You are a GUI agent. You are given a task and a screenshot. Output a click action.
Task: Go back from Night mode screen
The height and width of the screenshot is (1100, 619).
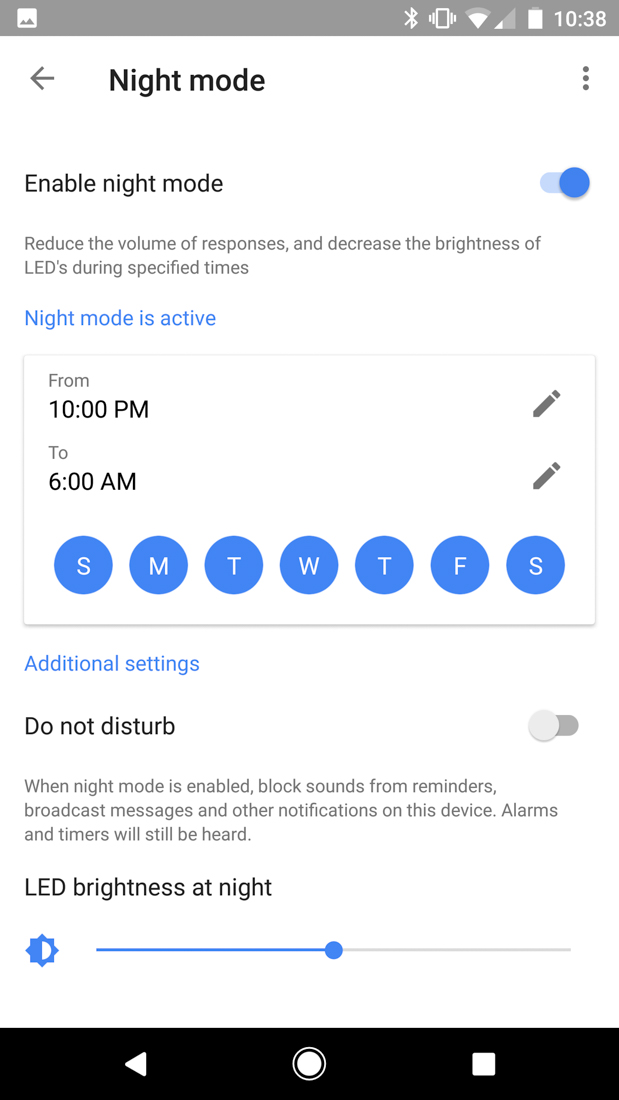(x=42, y=79)
